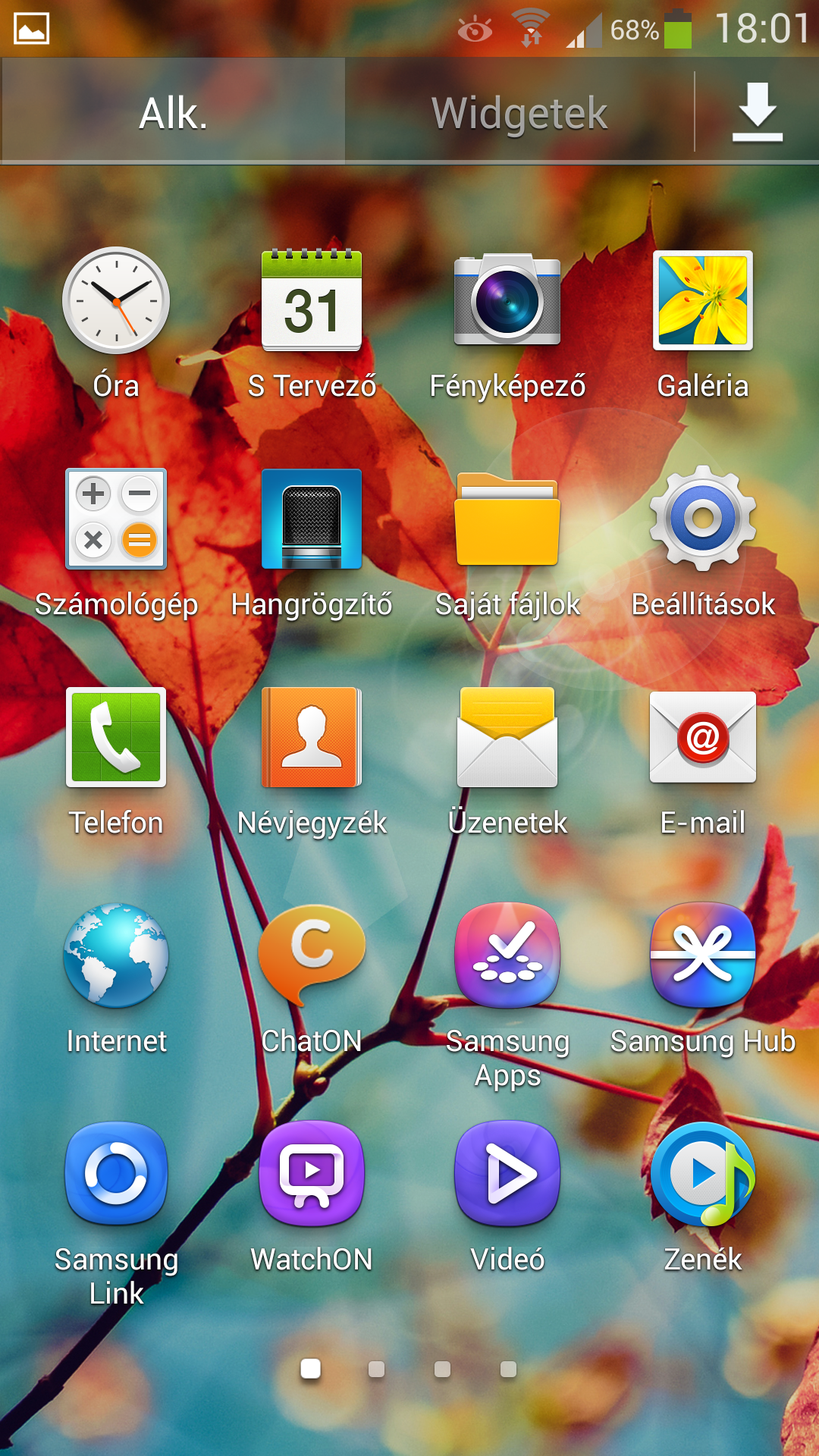This screenshot has height=1456, width=819.
Task: Open Névjegyzék contacts
Action: 312,737
